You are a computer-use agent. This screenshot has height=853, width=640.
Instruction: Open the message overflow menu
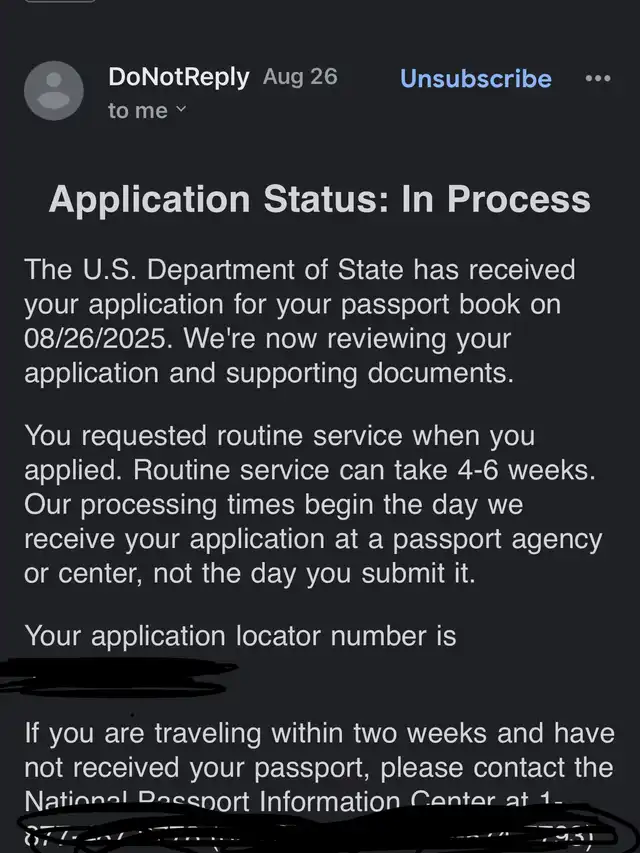[x=597, y=78]
